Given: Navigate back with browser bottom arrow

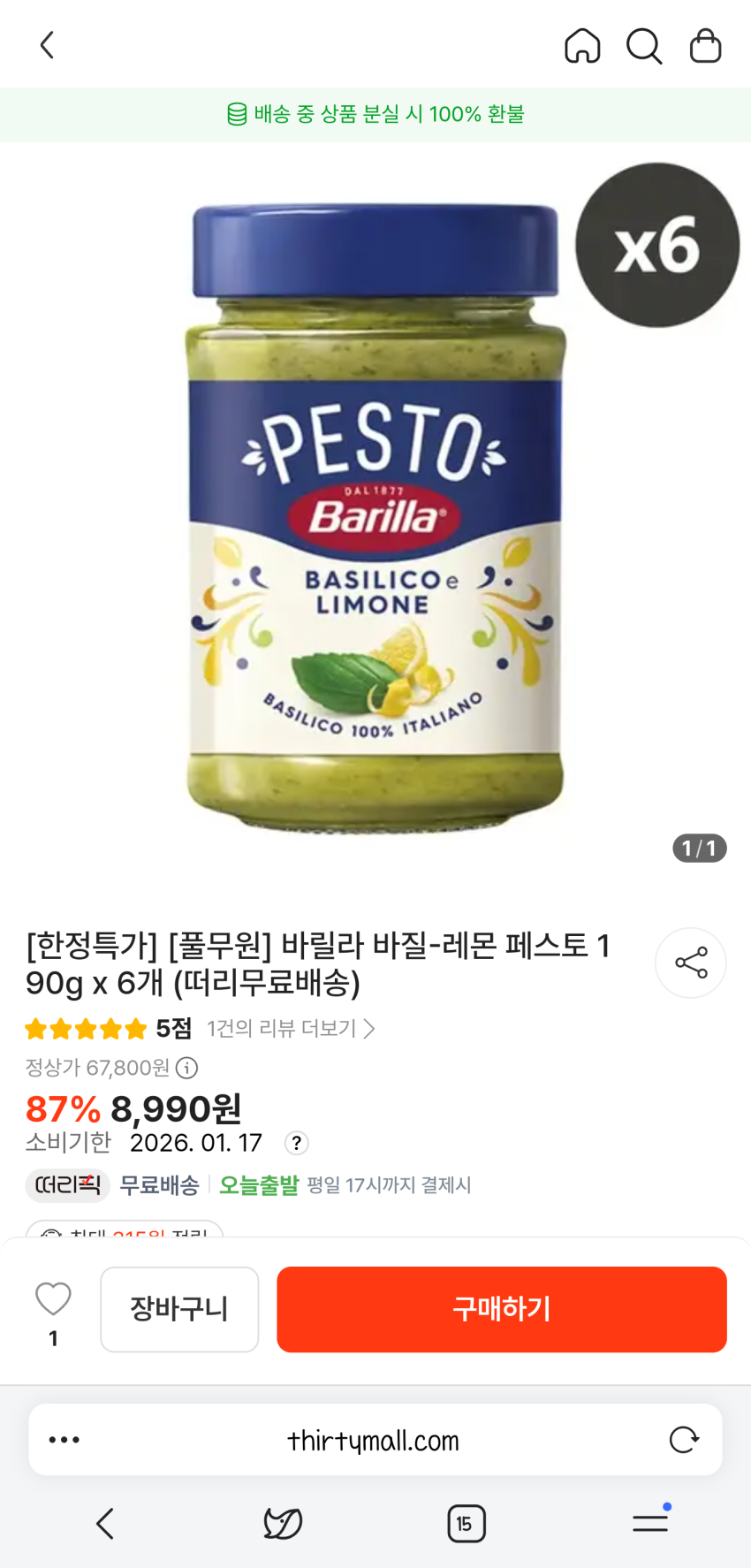Looking at the screenshot, I should pos(105,1524).
